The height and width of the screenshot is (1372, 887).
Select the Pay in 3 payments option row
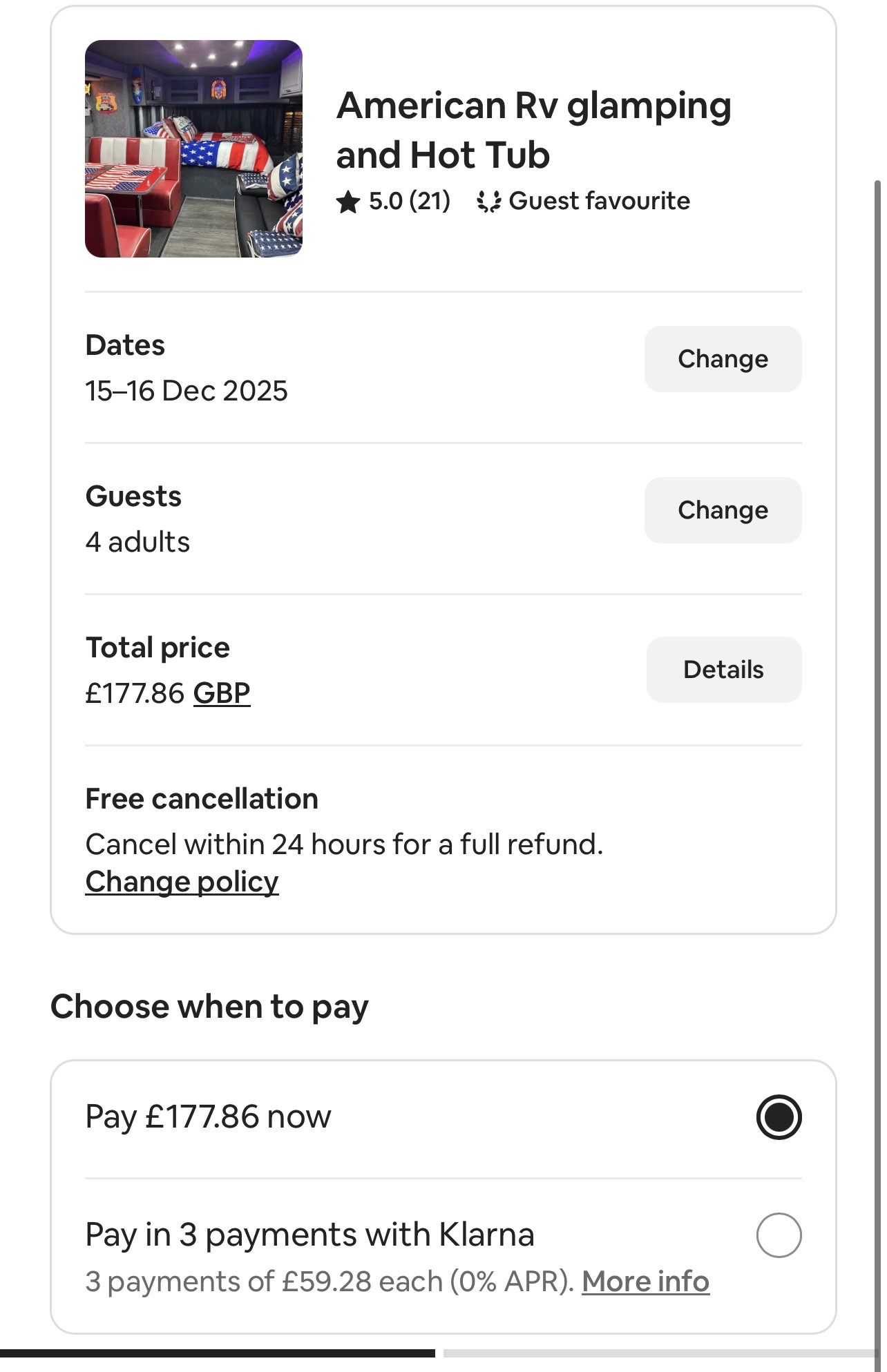pos(442,1236)
